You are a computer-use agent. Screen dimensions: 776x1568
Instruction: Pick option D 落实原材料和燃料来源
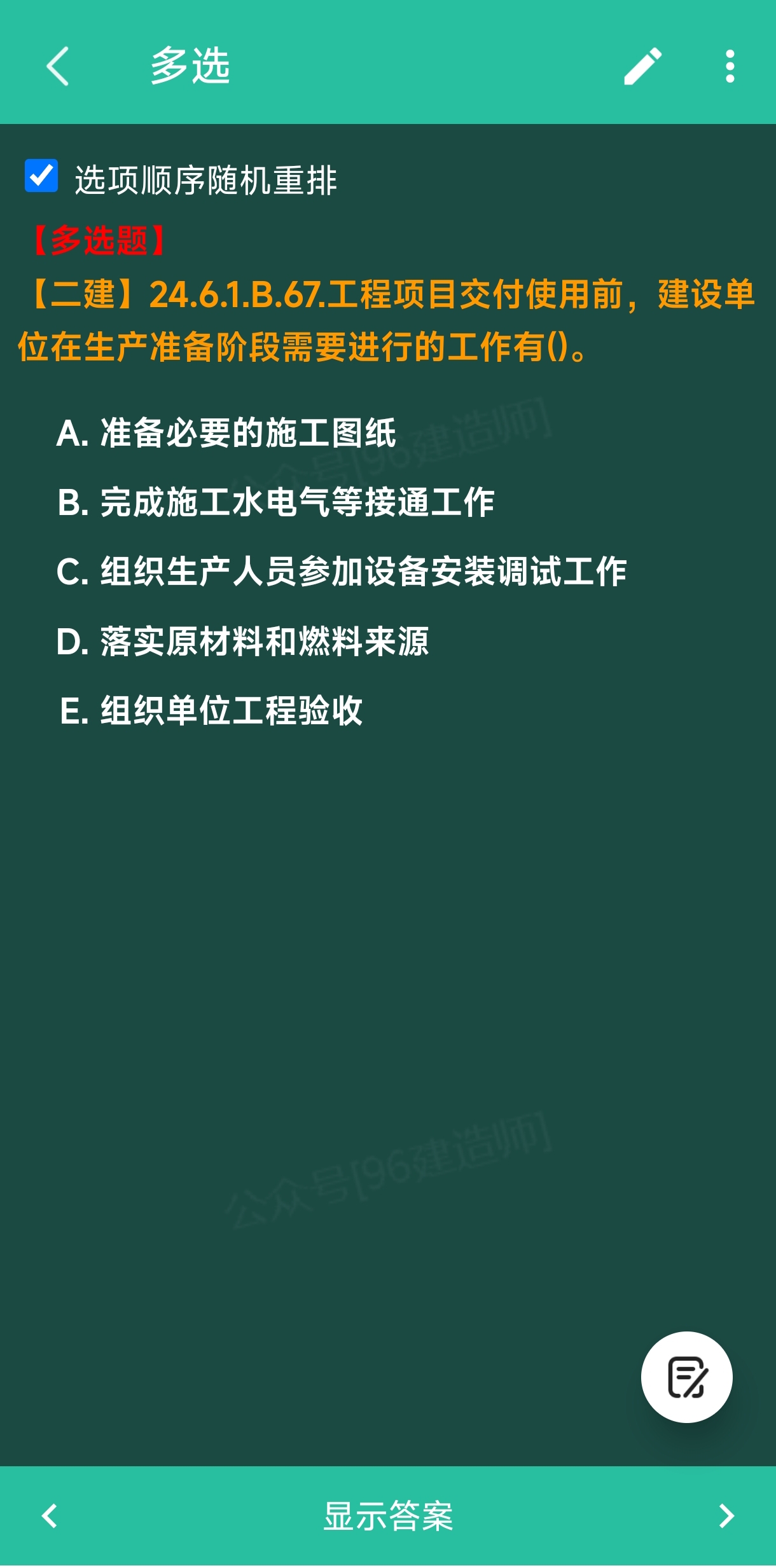242,641
